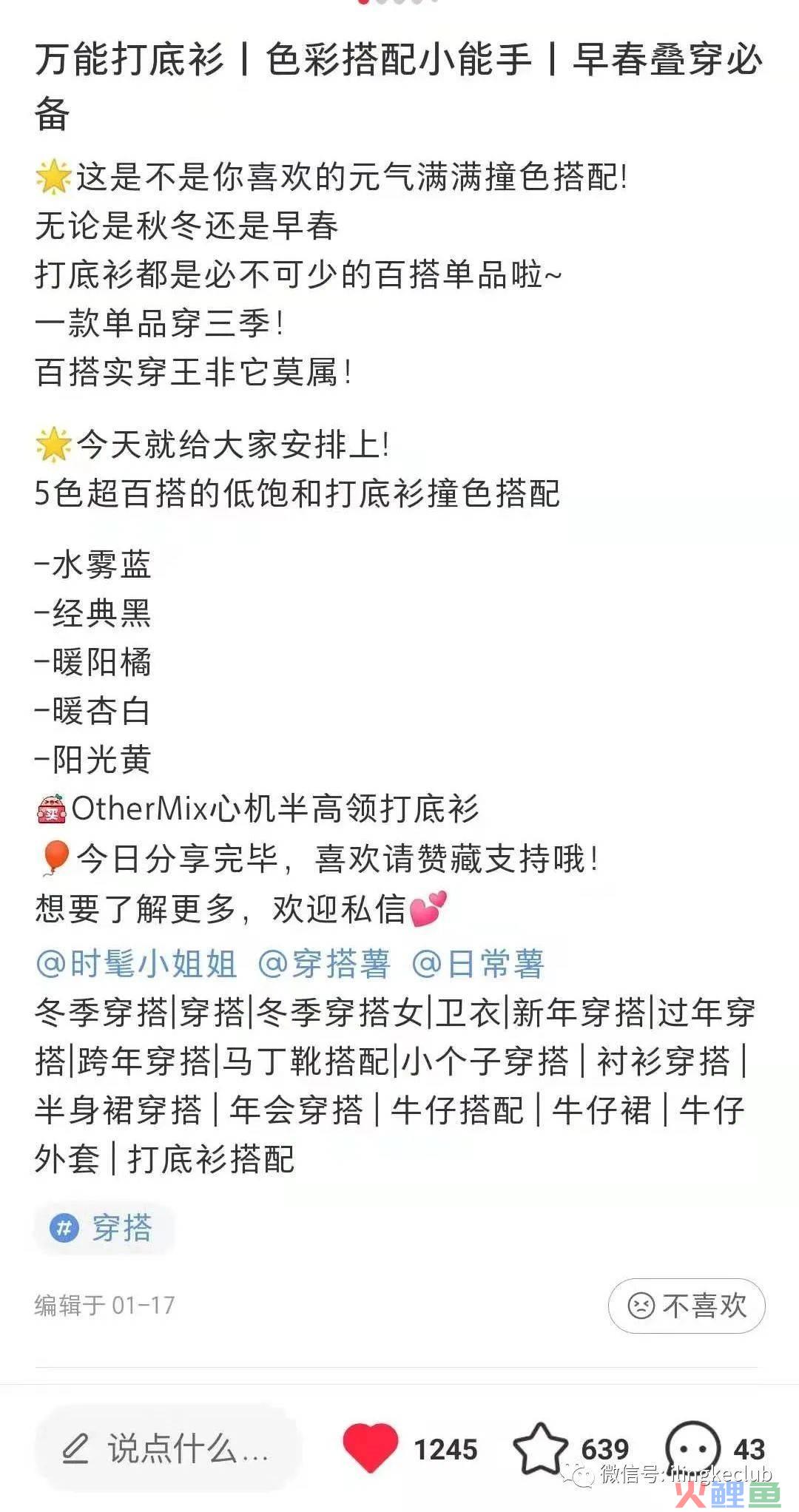Image resolution: width=799 pixels, height=1512 pixels.
Task: Open the @穿搭薯 mention
Action: point(323,964)
